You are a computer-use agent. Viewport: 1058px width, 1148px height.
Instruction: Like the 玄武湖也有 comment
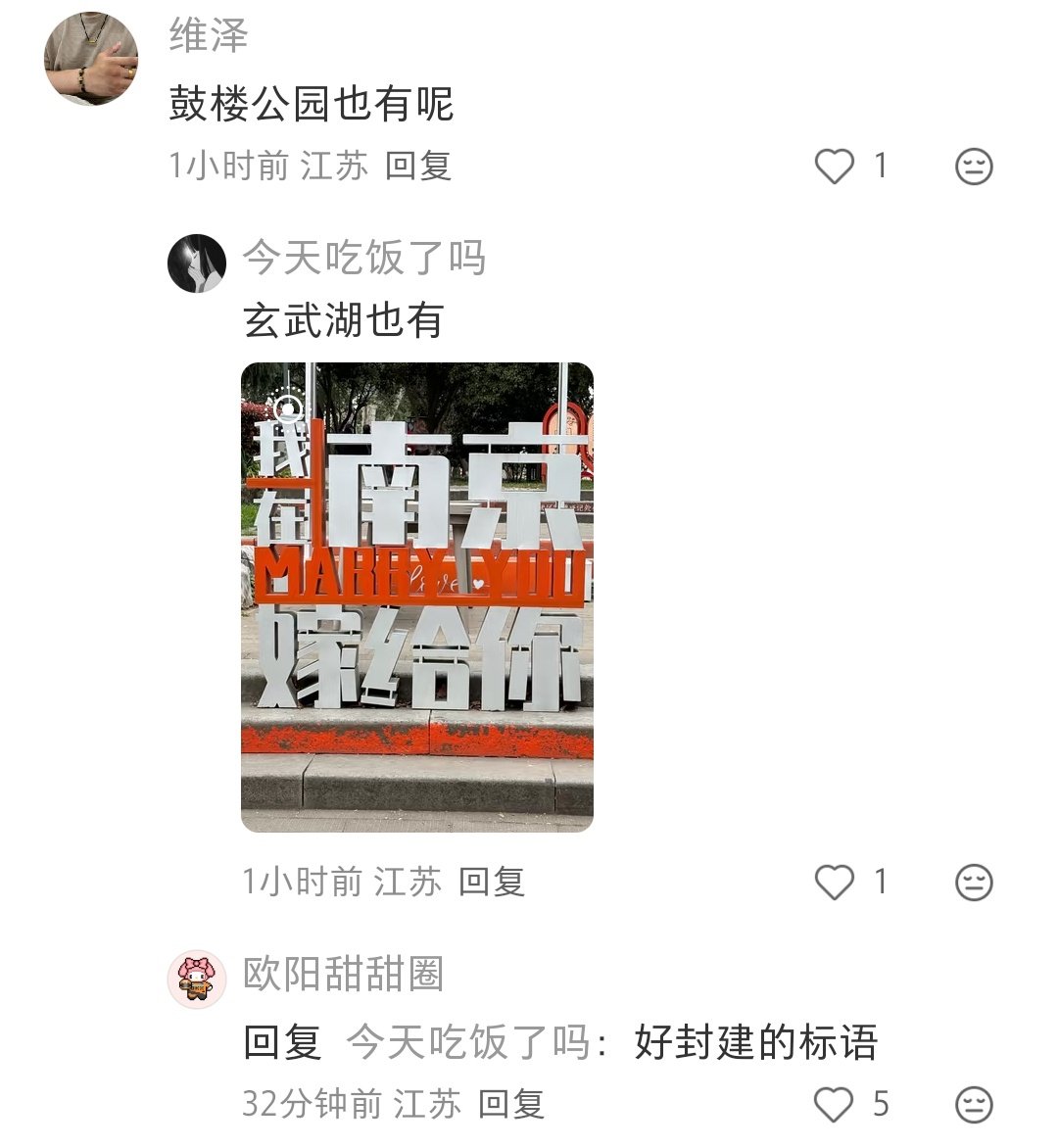pyautogui.click(x=835, y=882)
